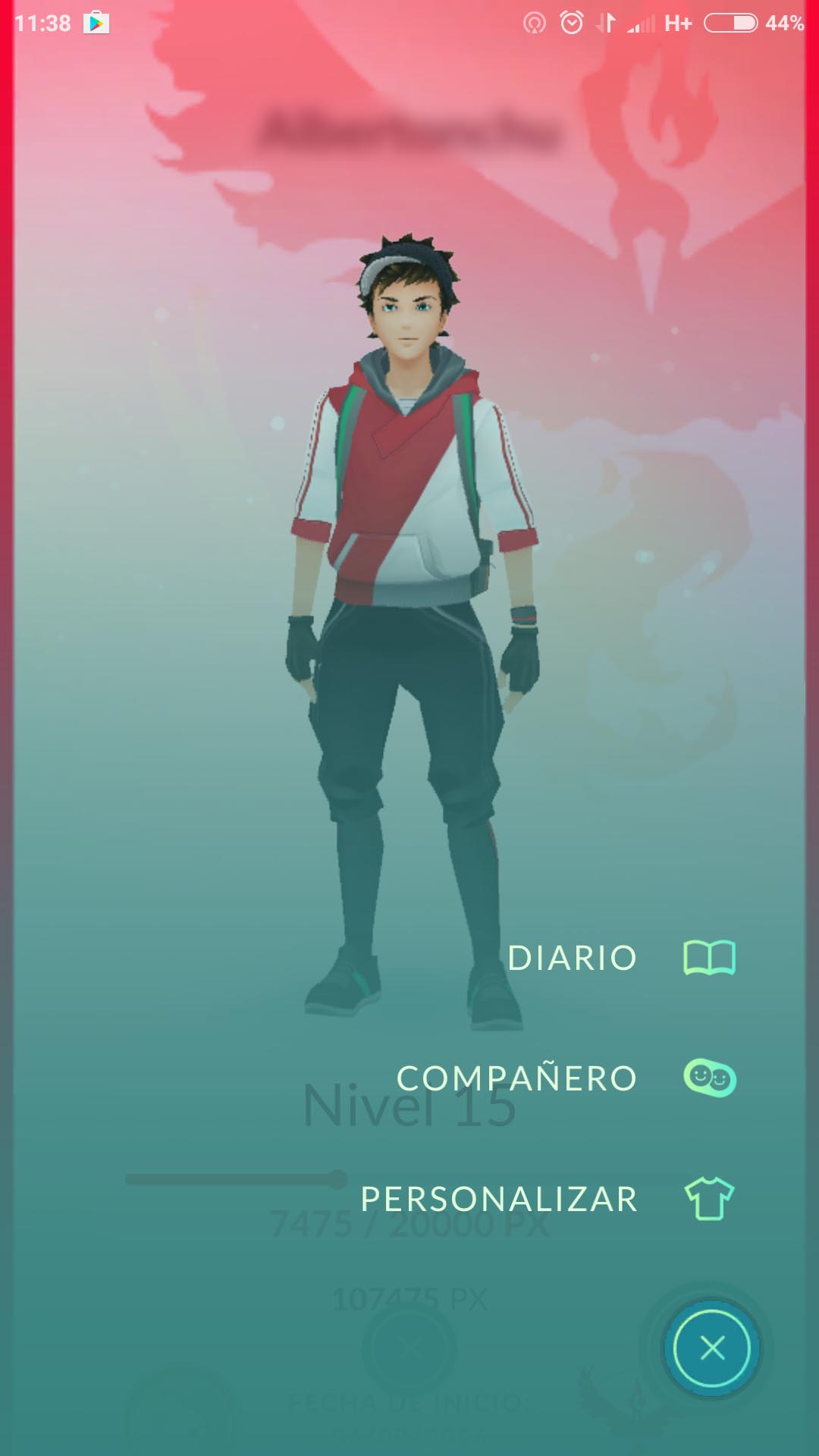Close the menu with the X button
Viewport: 819px width, 1456px height.
(711, 1348)
